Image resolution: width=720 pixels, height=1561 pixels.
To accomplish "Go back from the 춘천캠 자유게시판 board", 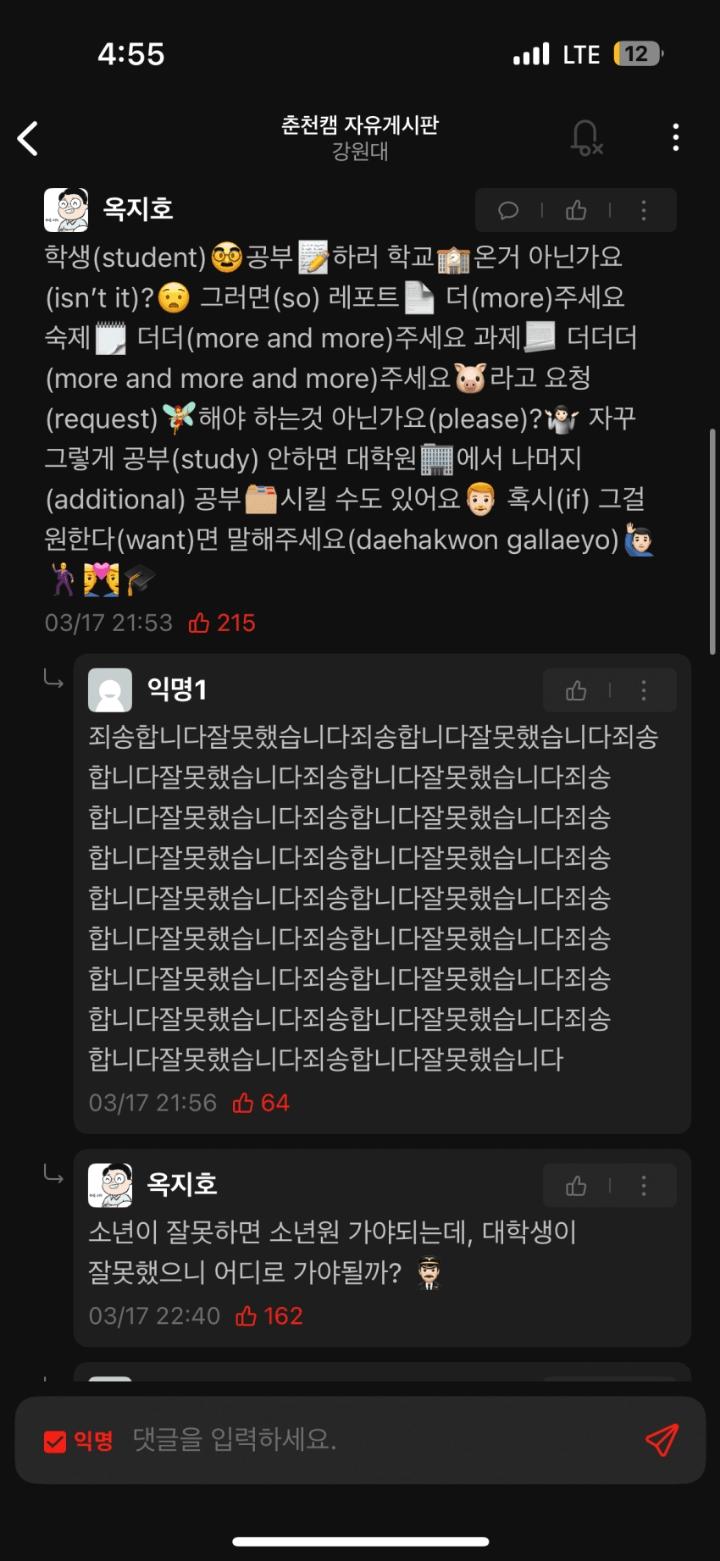I will point(28,139).
